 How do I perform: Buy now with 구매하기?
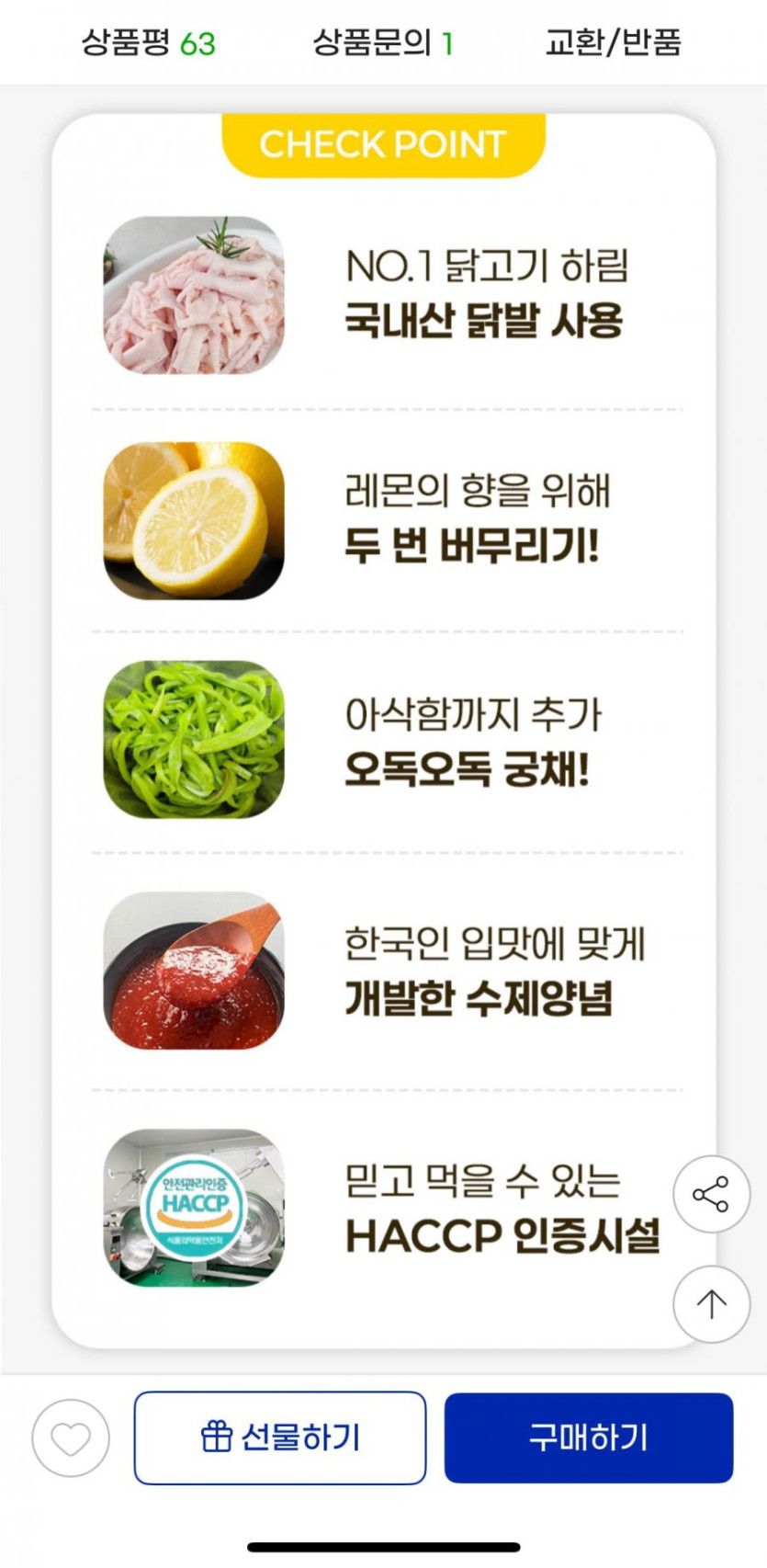coord(589,1437)
